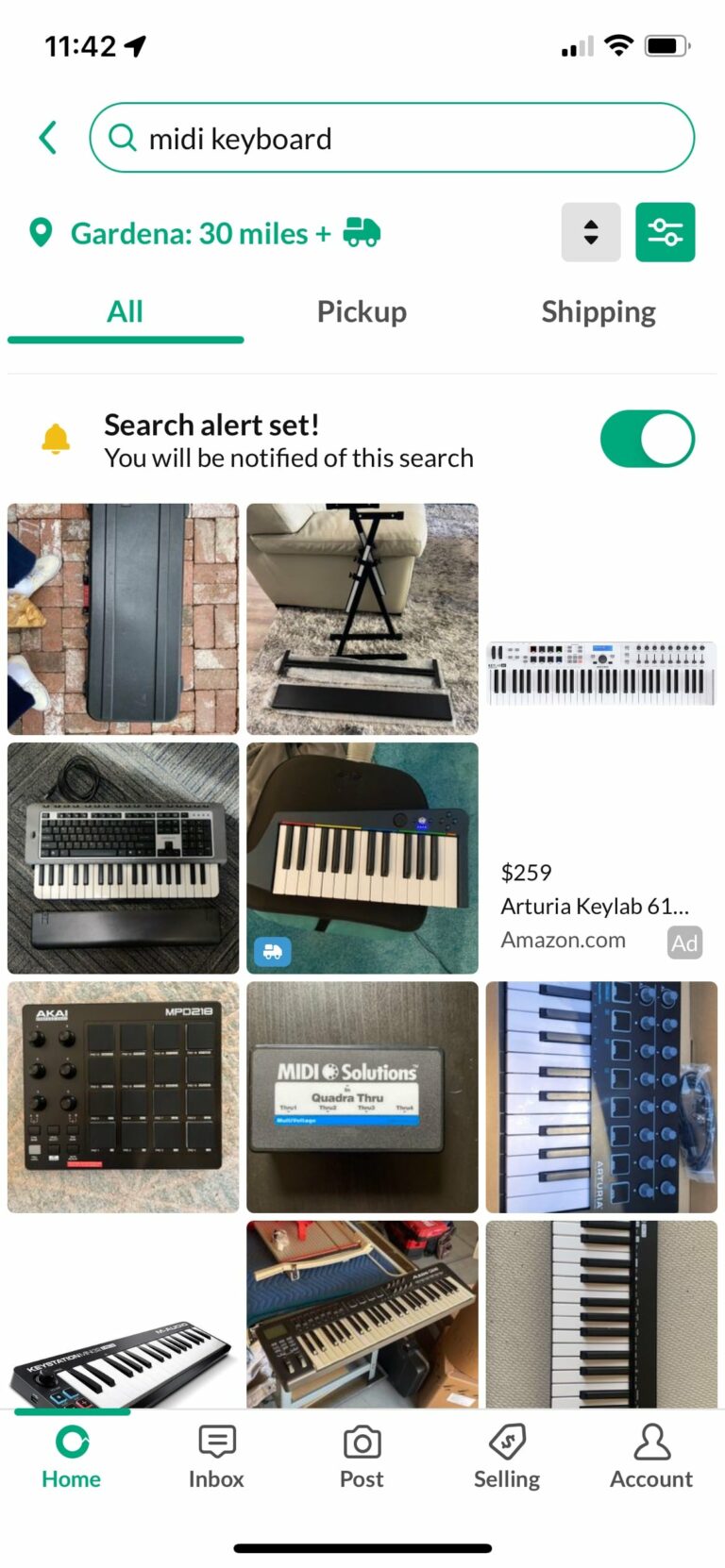725x1568 pixels.
Task: Tap the yellow bell alert icon
Action: tap(58, 439)
